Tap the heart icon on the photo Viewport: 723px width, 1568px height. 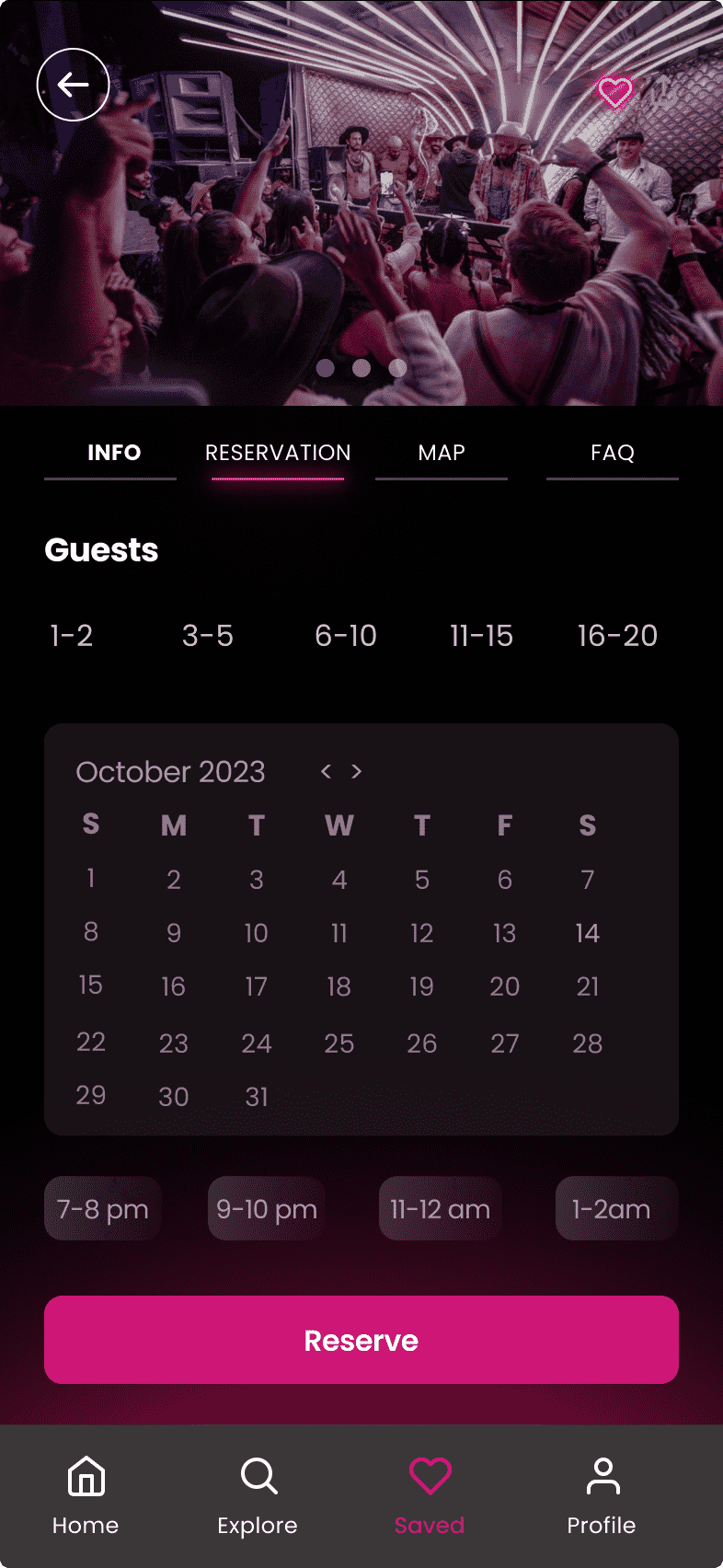(614, 92)
